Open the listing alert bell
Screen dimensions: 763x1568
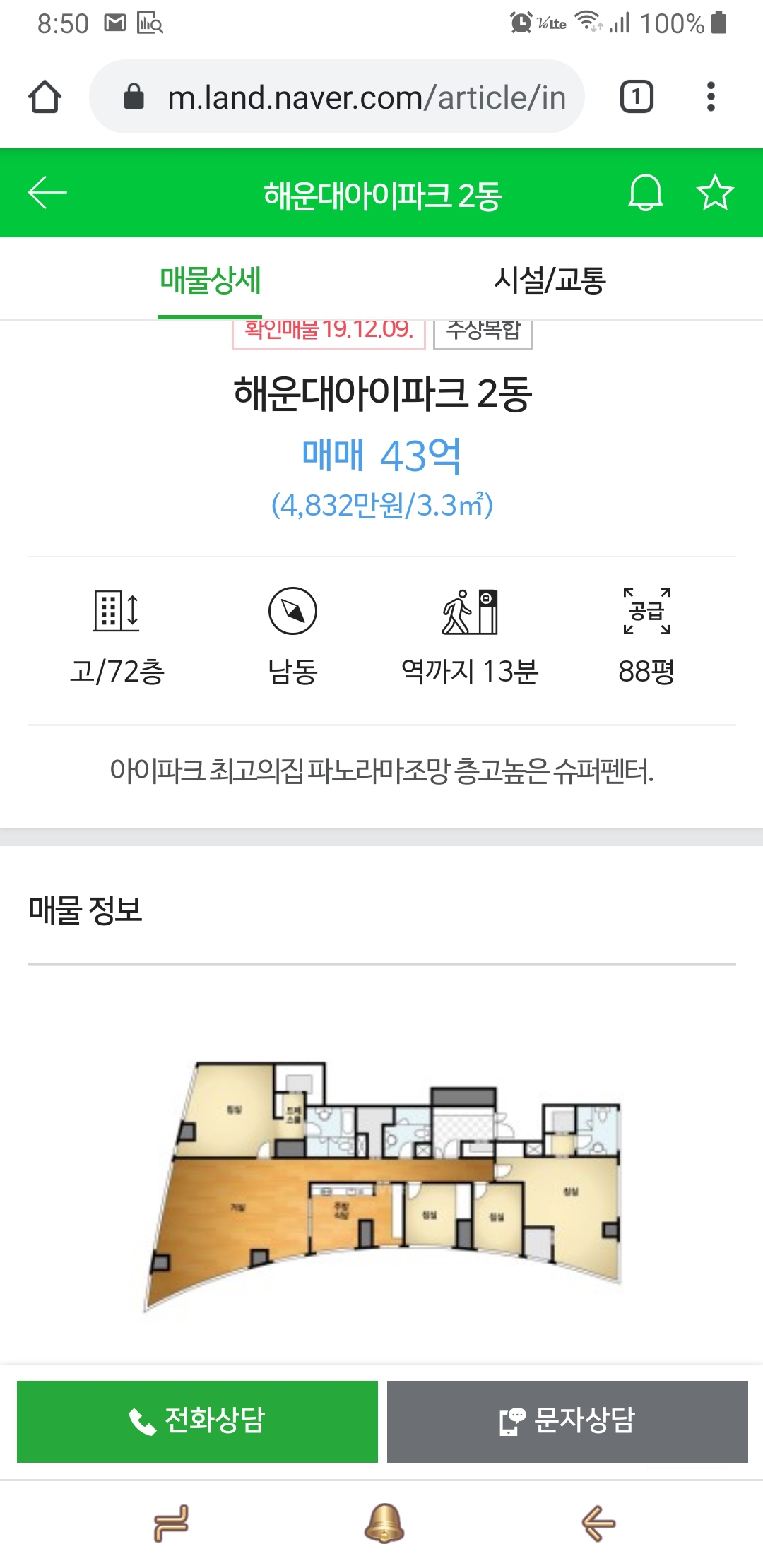(645, 193)
